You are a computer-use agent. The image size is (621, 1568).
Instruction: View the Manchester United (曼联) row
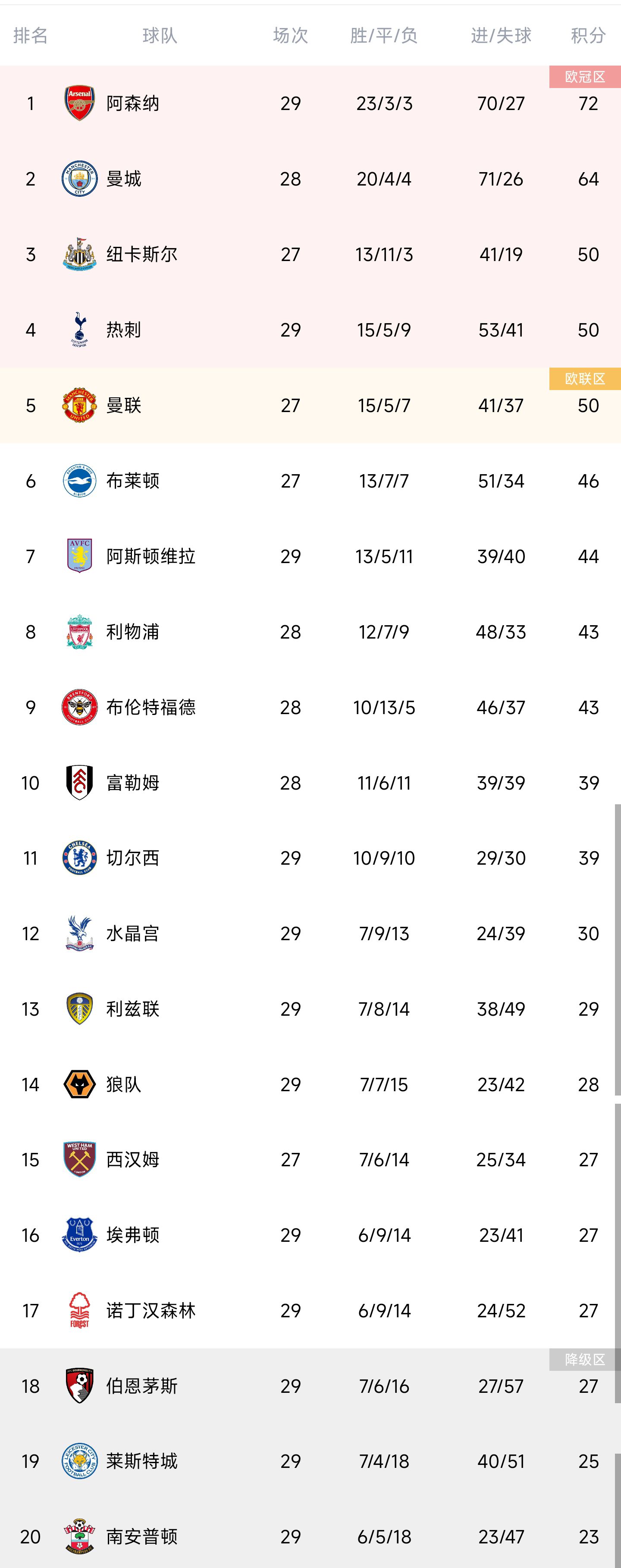124,406
